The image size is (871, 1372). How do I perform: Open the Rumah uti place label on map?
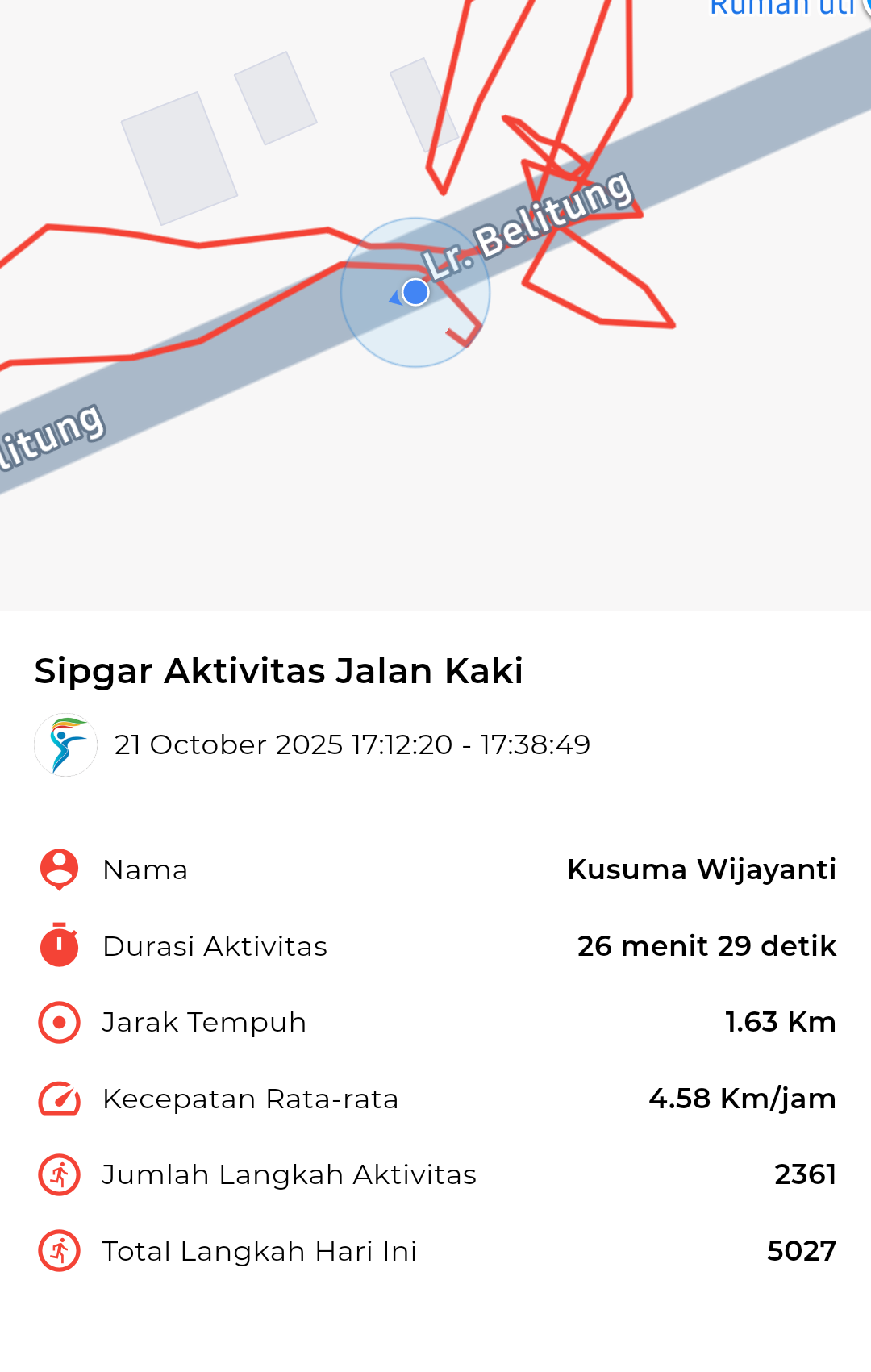[781, 8]
